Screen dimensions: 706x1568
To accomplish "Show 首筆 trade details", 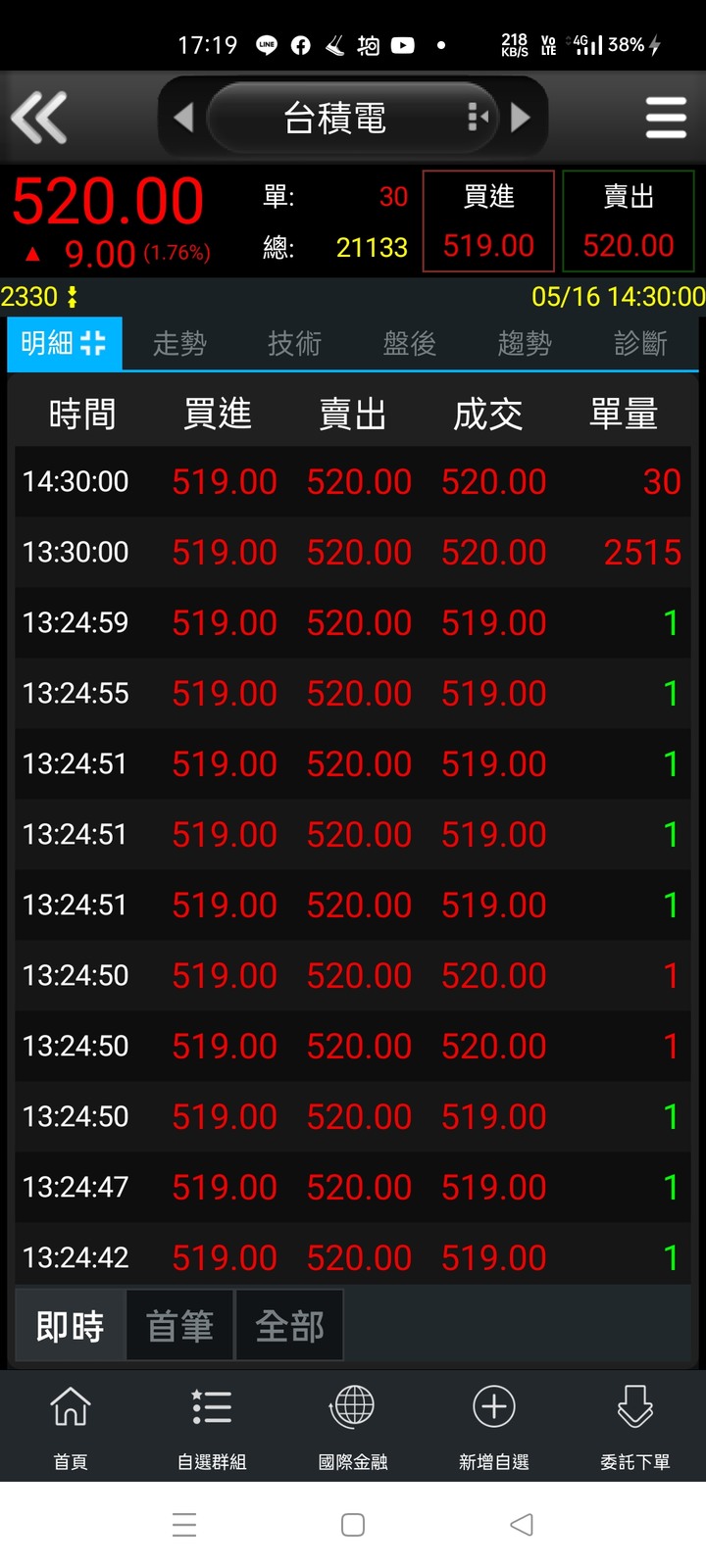I will 179,1326.
